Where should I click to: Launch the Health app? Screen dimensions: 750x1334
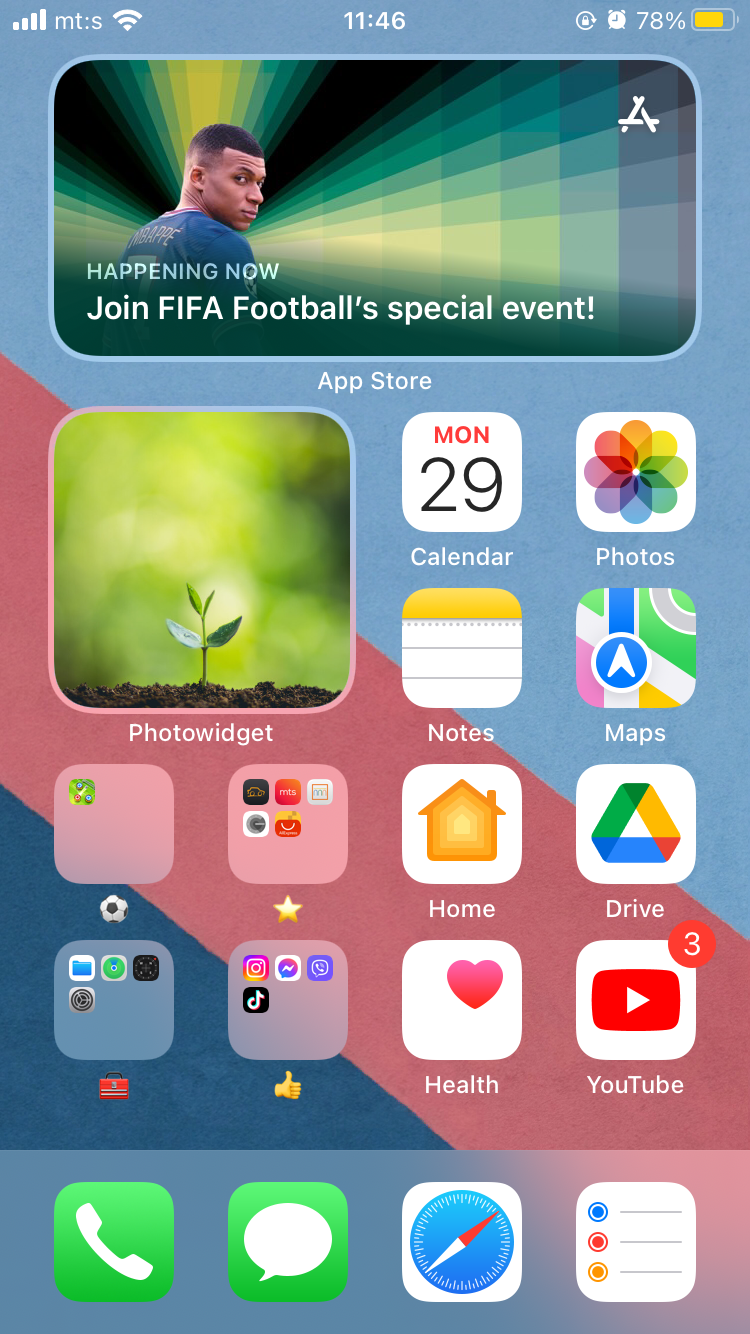pos(462,1000)
